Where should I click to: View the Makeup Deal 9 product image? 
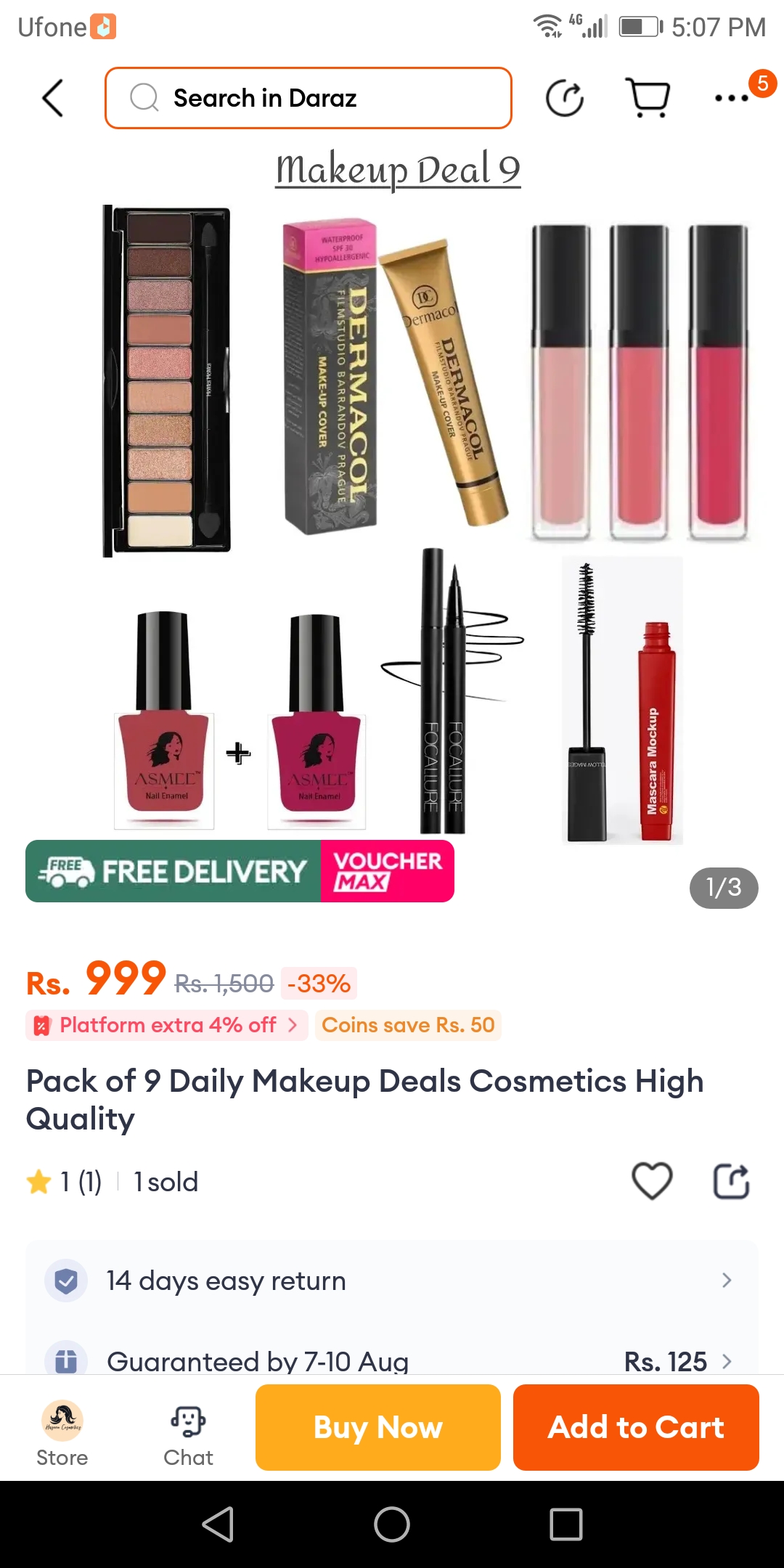[392, 508]
